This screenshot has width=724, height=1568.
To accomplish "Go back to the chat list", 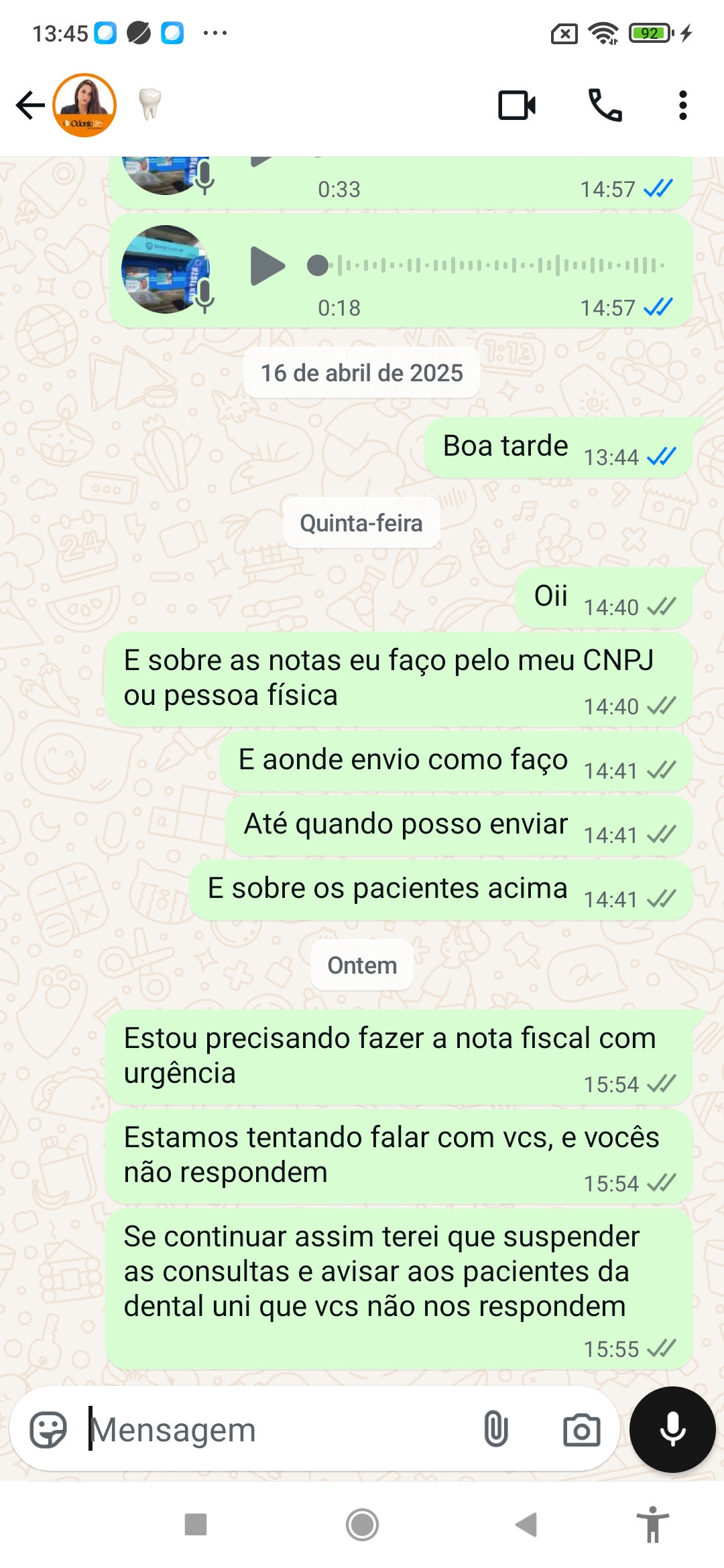I will [x=30, y=105].
